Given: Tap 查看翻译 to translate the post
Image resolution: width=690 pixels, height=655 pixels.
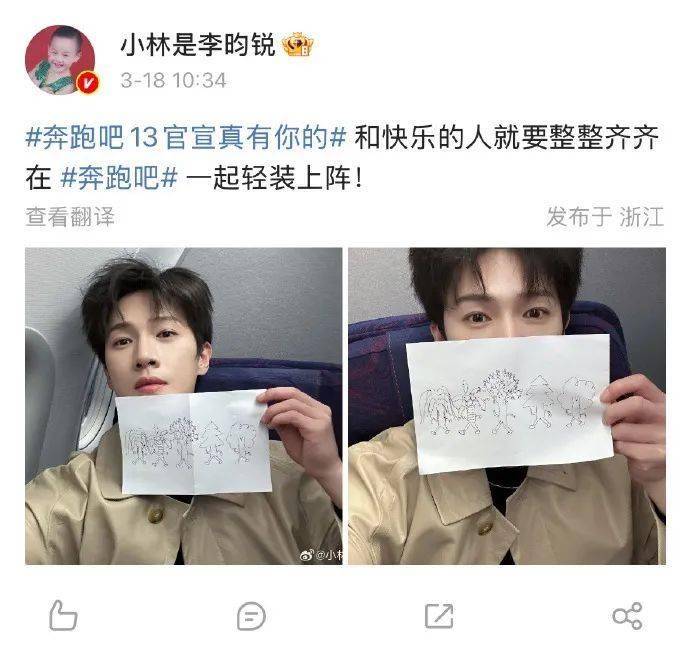Looking at the screenshot, I should click(x=70, y=216).
